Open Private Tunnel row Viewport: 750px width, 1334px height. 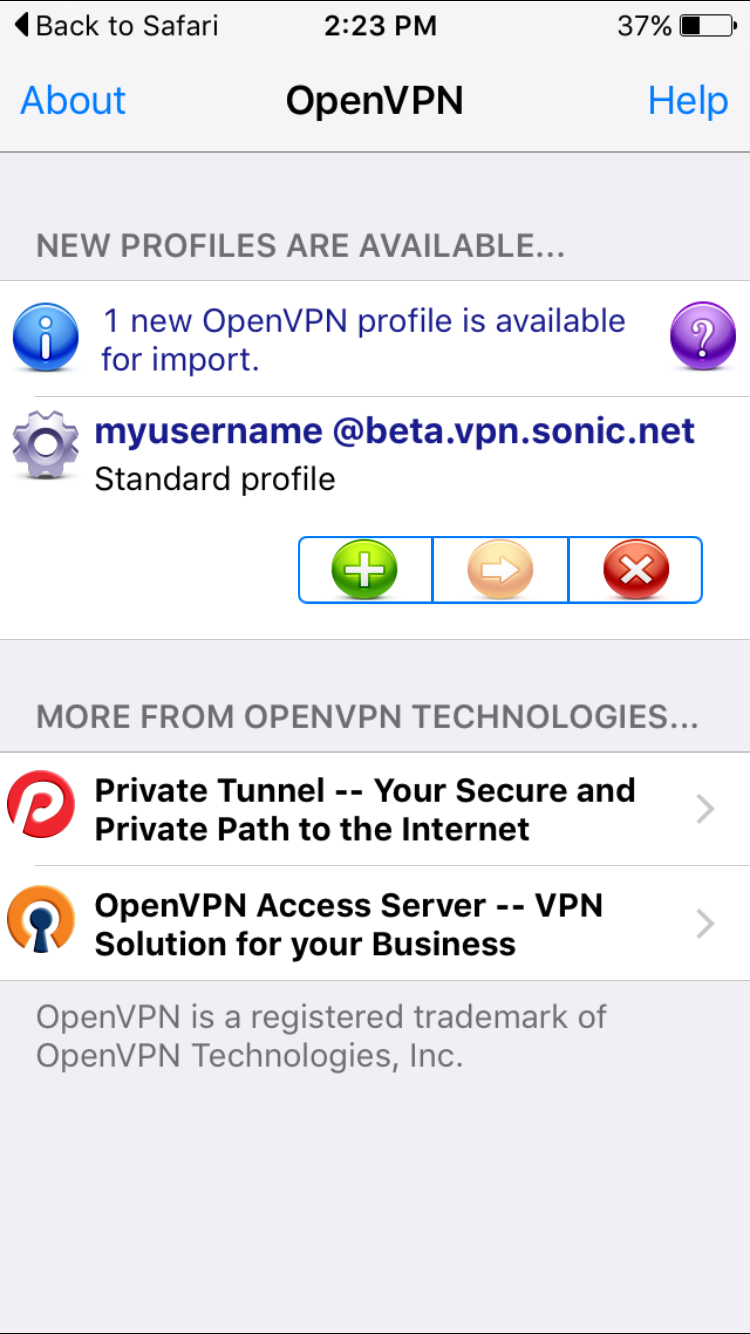click(x=375, y=809)
